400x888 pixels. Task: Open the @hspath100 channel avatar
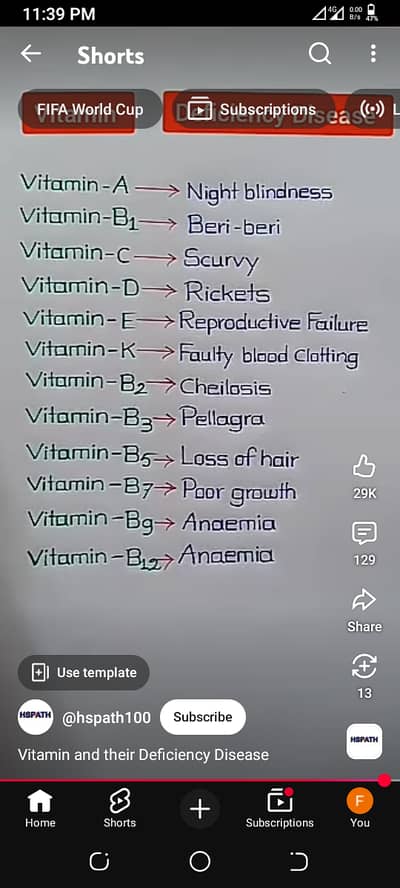click(x=36, y=717)
